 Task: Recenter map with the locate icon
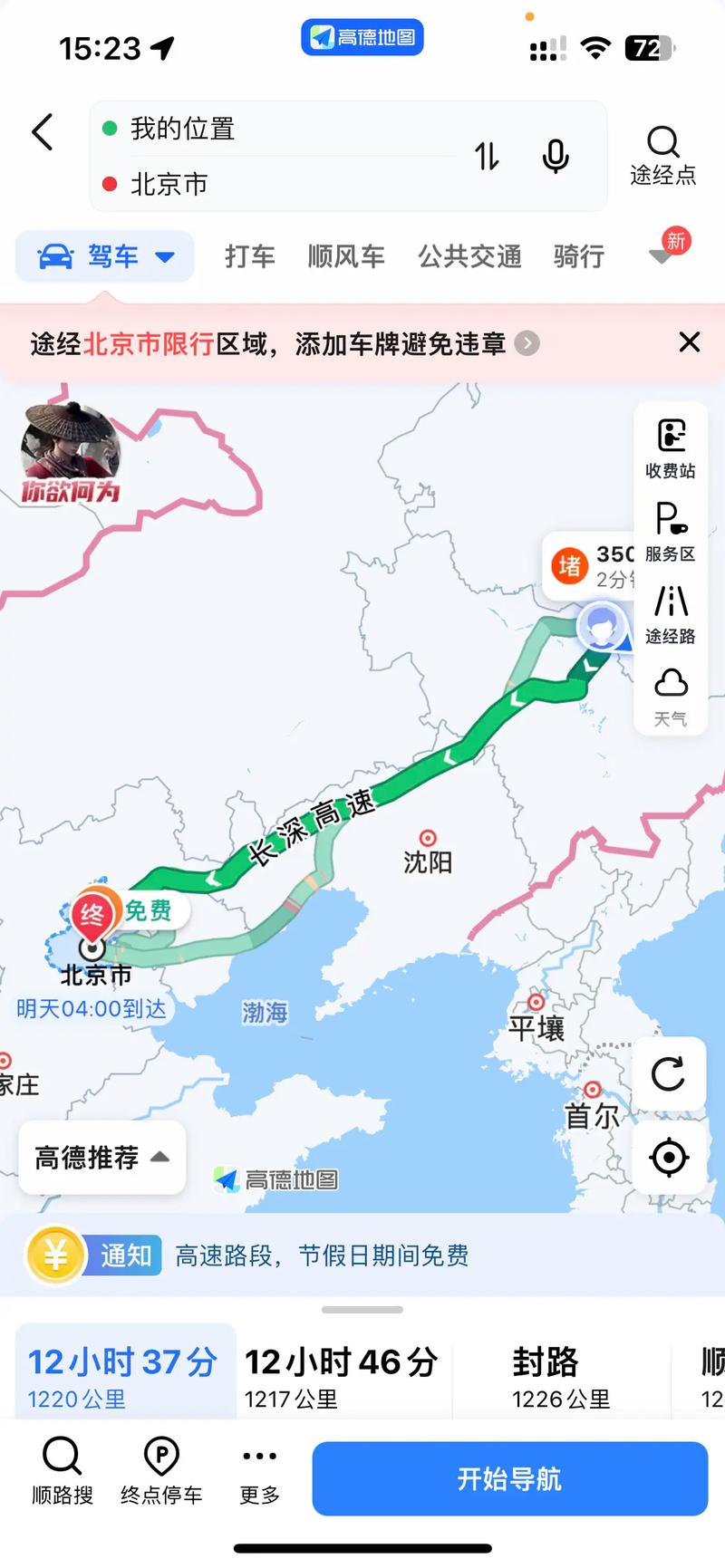click(669, 1157)
